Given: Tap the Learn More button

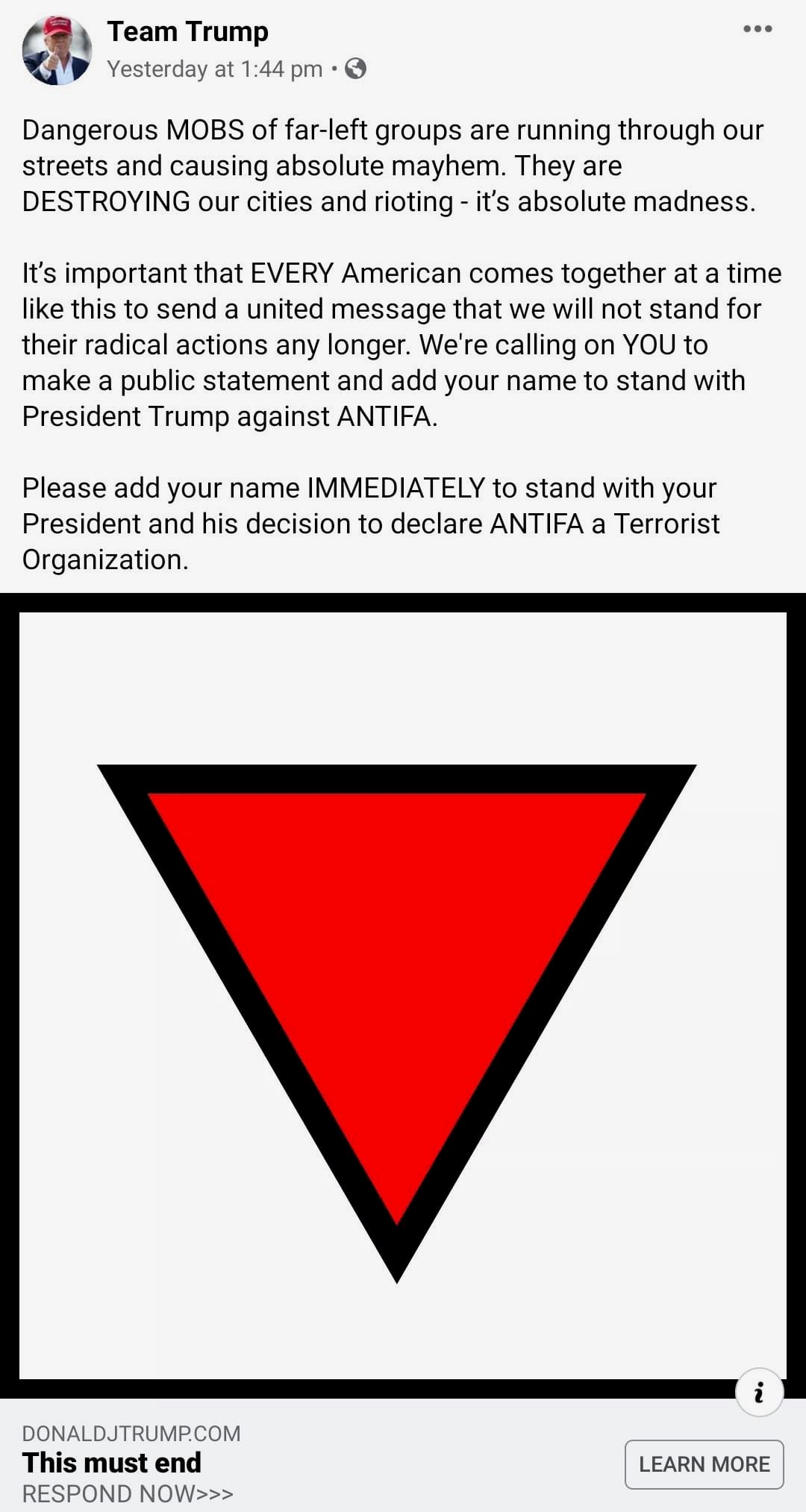Looking at the screenshot, I should [704, 1464].
